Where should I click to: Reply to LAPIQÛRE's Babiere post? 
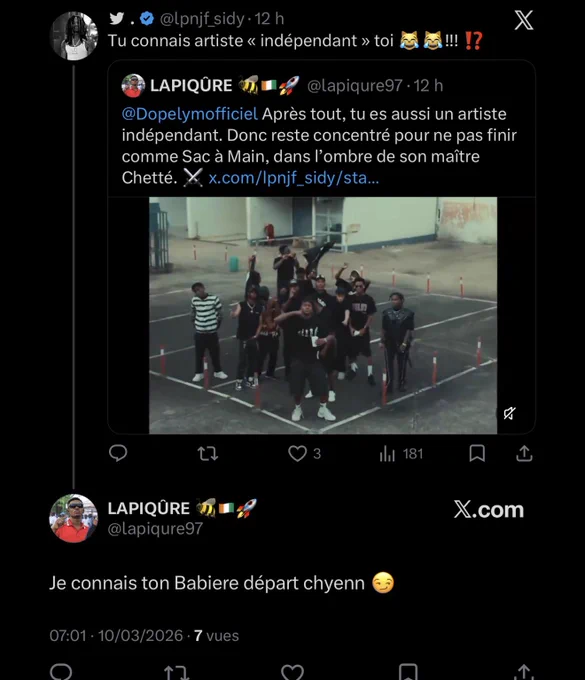coord(61,672)
